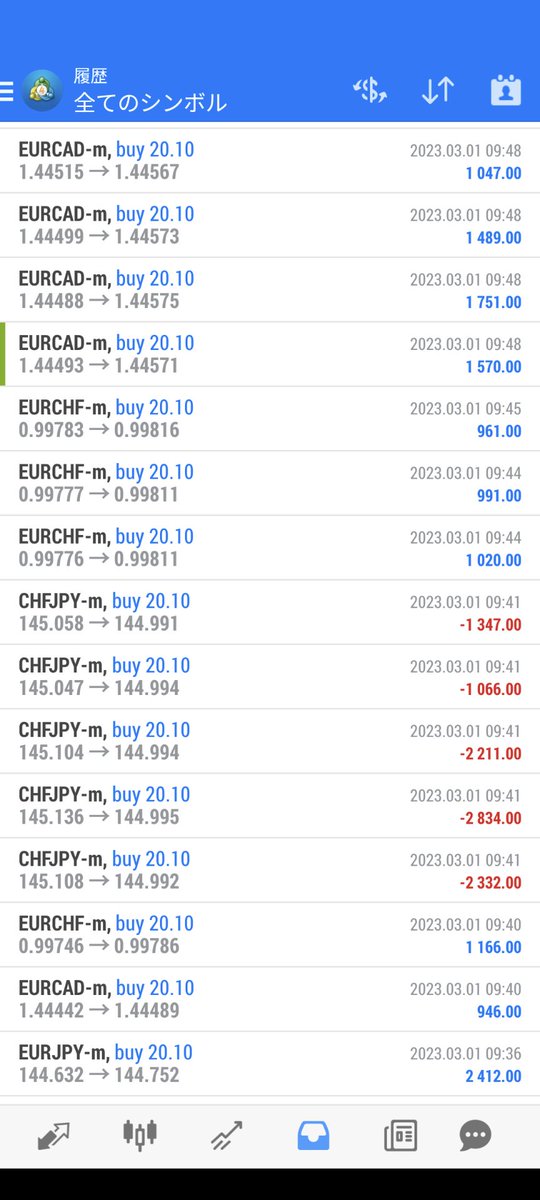Open the date range calendar icon
The width and height of the screenshot is (540, 1200).
click(507, 90)
